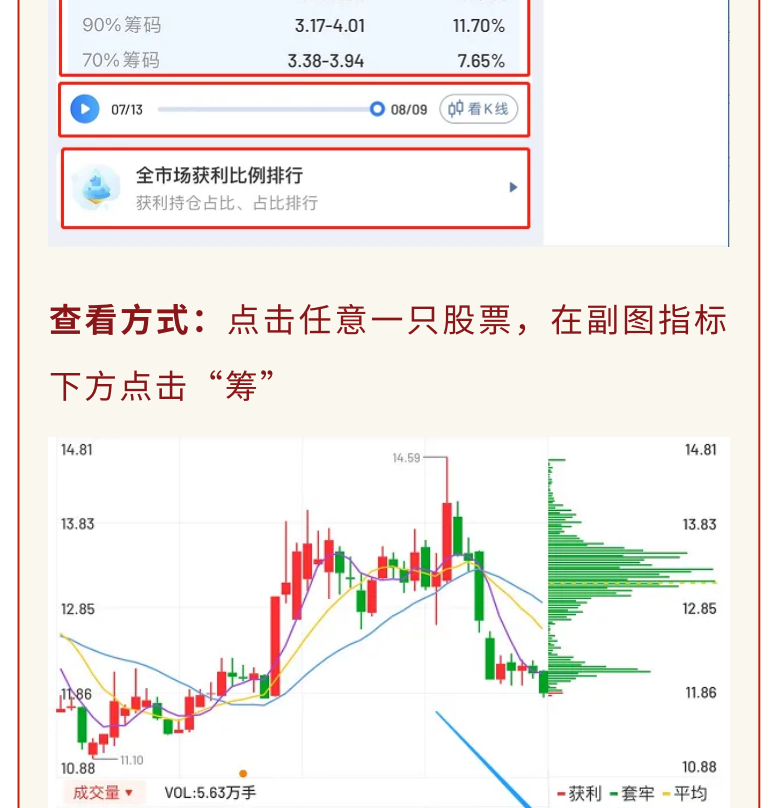Click the VOL:5.63万手 volume label
This screenshot has height=808, width=777.
pos(211,791)
